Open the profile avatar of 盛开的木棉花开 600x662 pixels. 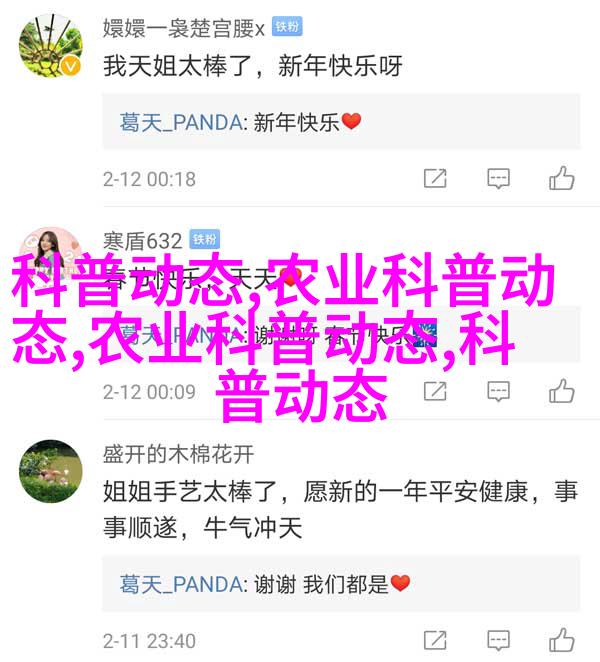(x=50, y=472)
